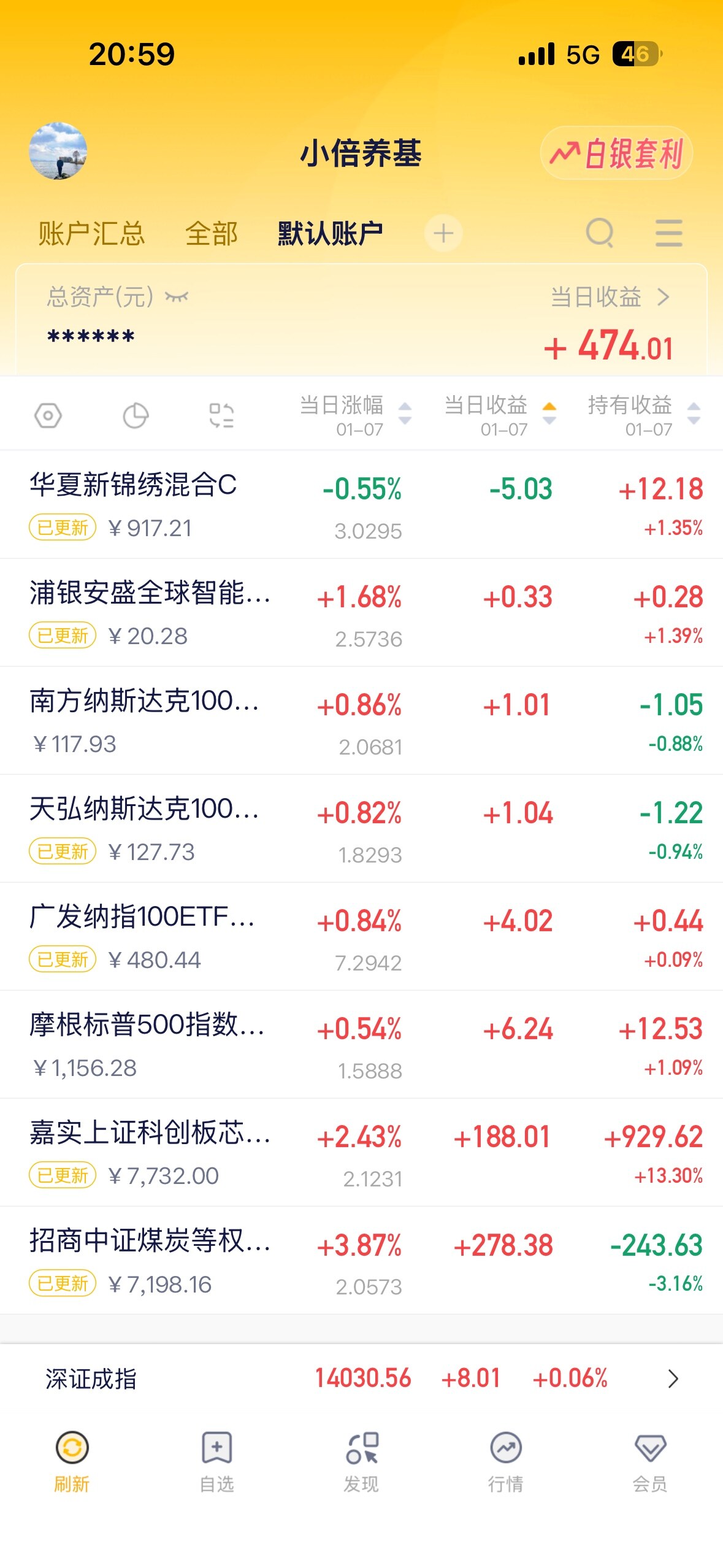This screenshot has height=1568, width=723.
Task: Open the search icon
Action: pyautogui.click(x=599, y=233)
